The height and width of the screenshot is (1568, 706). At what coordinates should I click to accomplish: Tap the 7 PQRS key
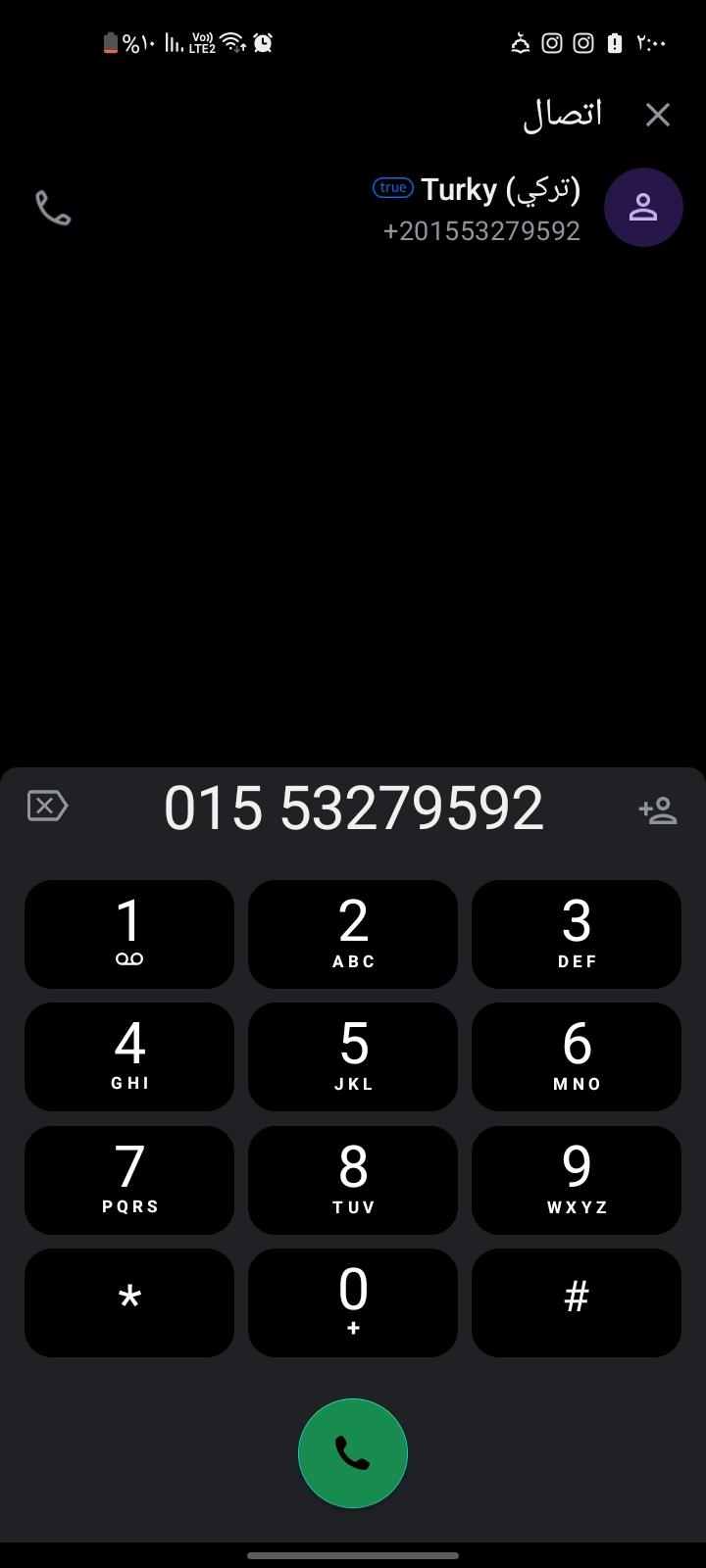(129, 1180)
